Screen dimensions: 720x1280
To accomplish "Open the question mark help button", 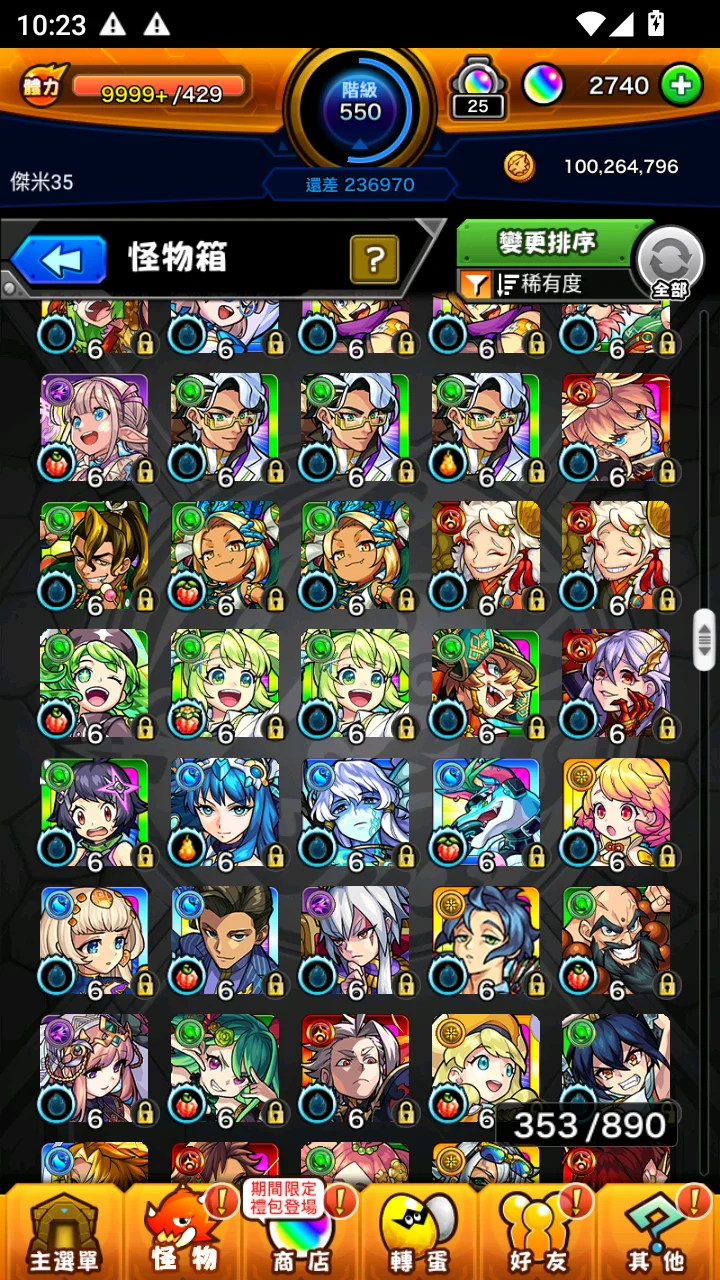I will point(374,260).
